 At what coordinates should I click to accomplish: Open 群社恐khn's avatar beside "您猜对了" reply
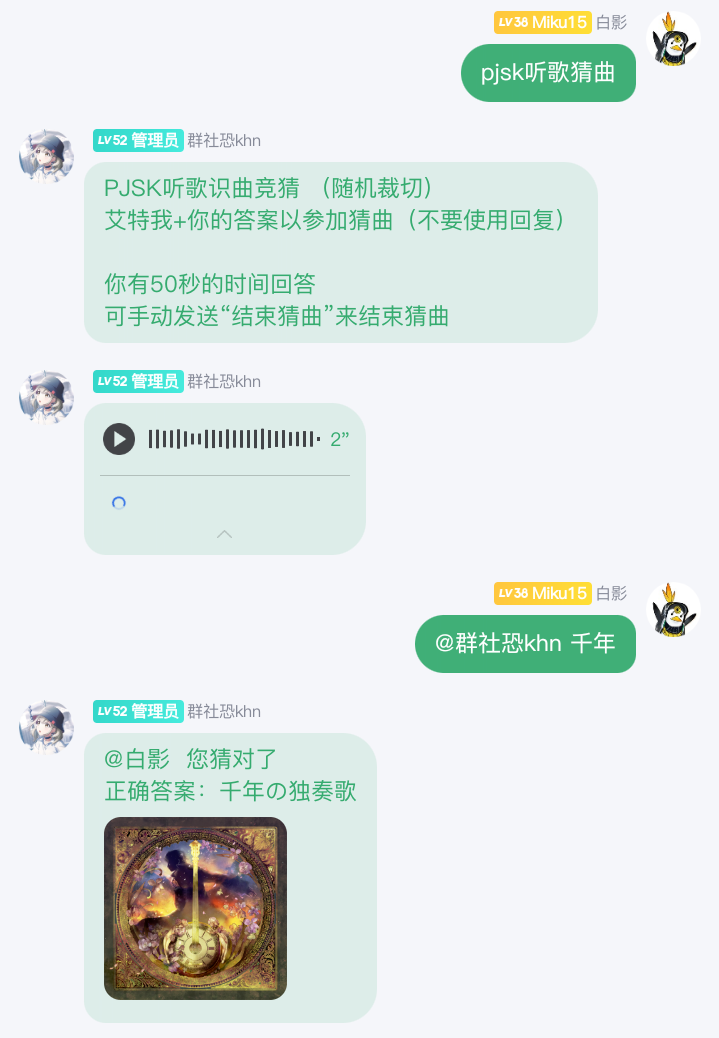coord(46,727)
